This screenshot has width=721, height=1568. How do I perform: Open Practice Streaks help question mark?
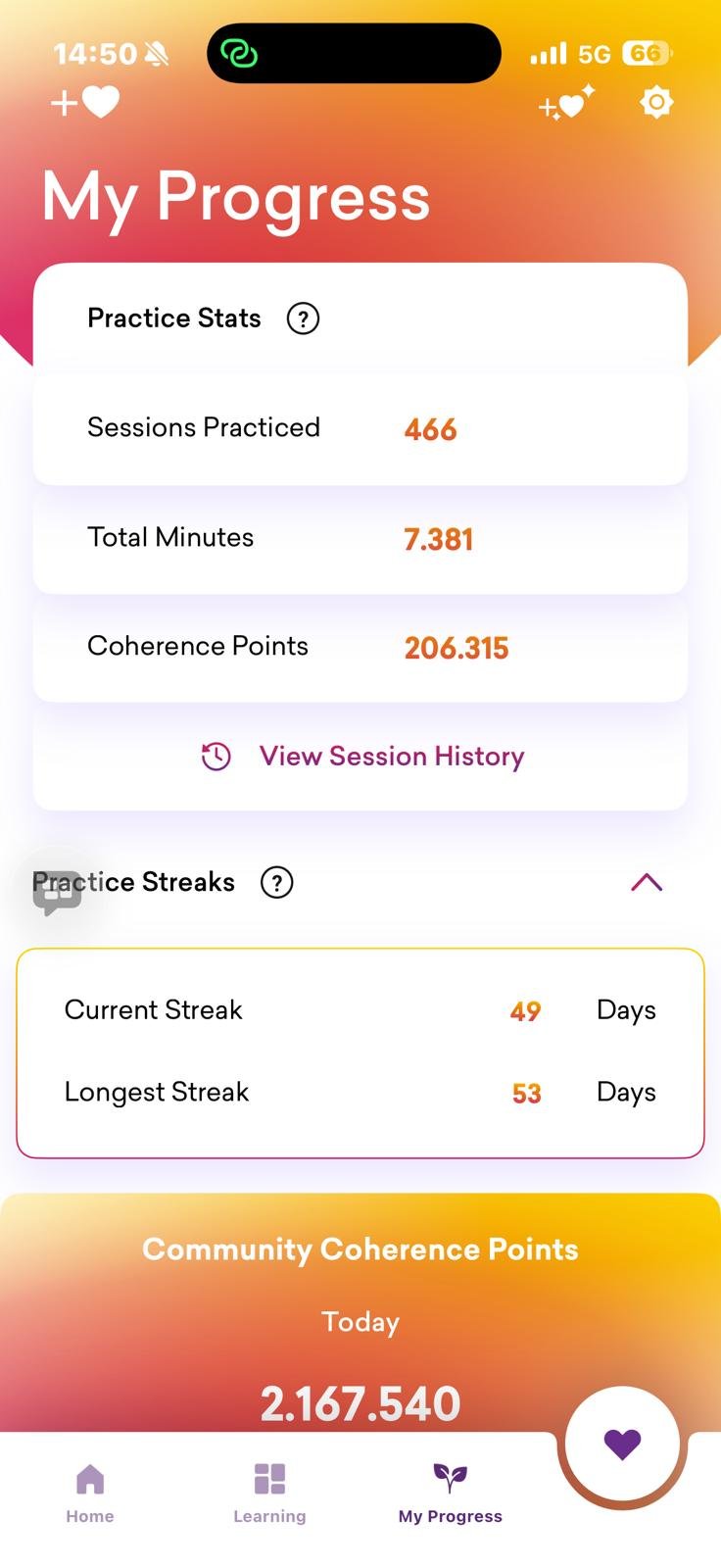click(x=276, y=882)
